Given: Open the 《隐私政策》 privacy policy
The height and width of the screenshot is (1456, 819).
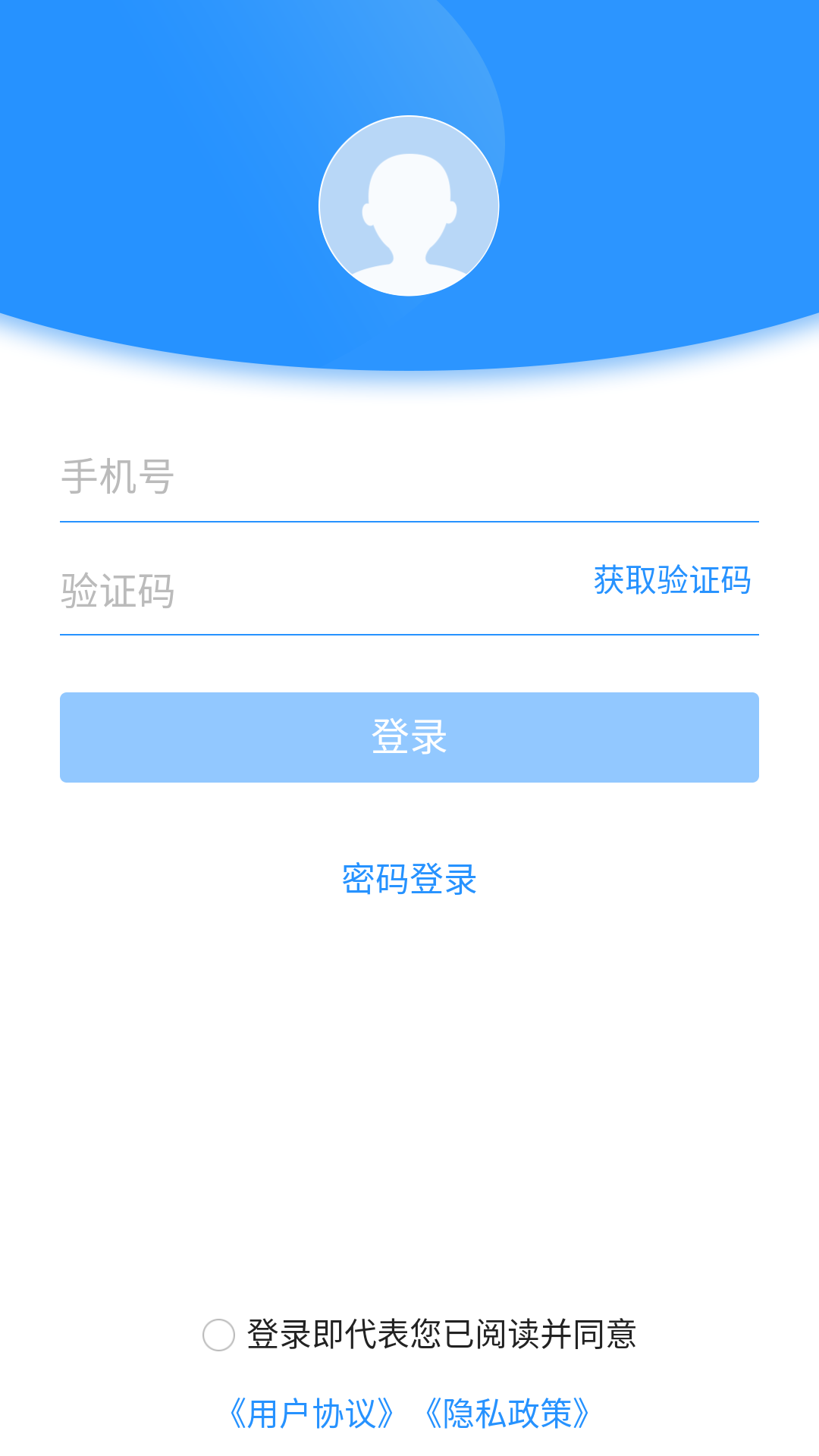Looking at the screenshot, I should 507,1414.
